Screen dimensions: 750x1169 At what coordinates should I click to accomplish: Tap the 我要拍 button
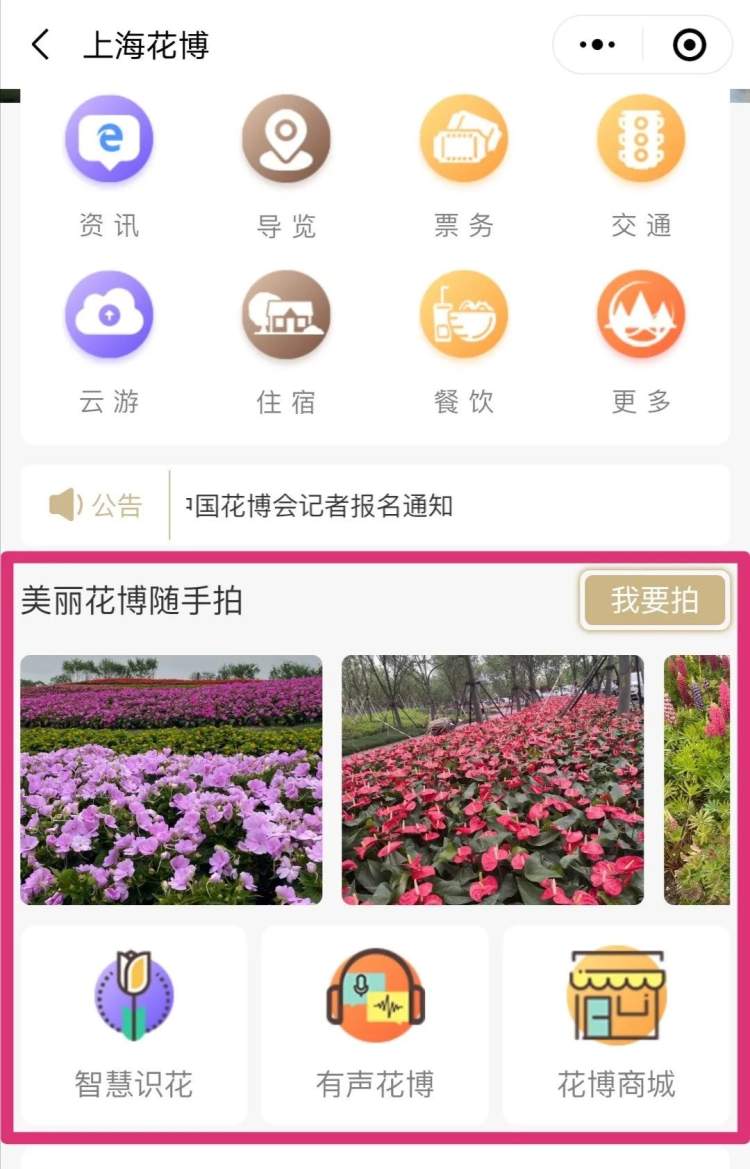655,601
